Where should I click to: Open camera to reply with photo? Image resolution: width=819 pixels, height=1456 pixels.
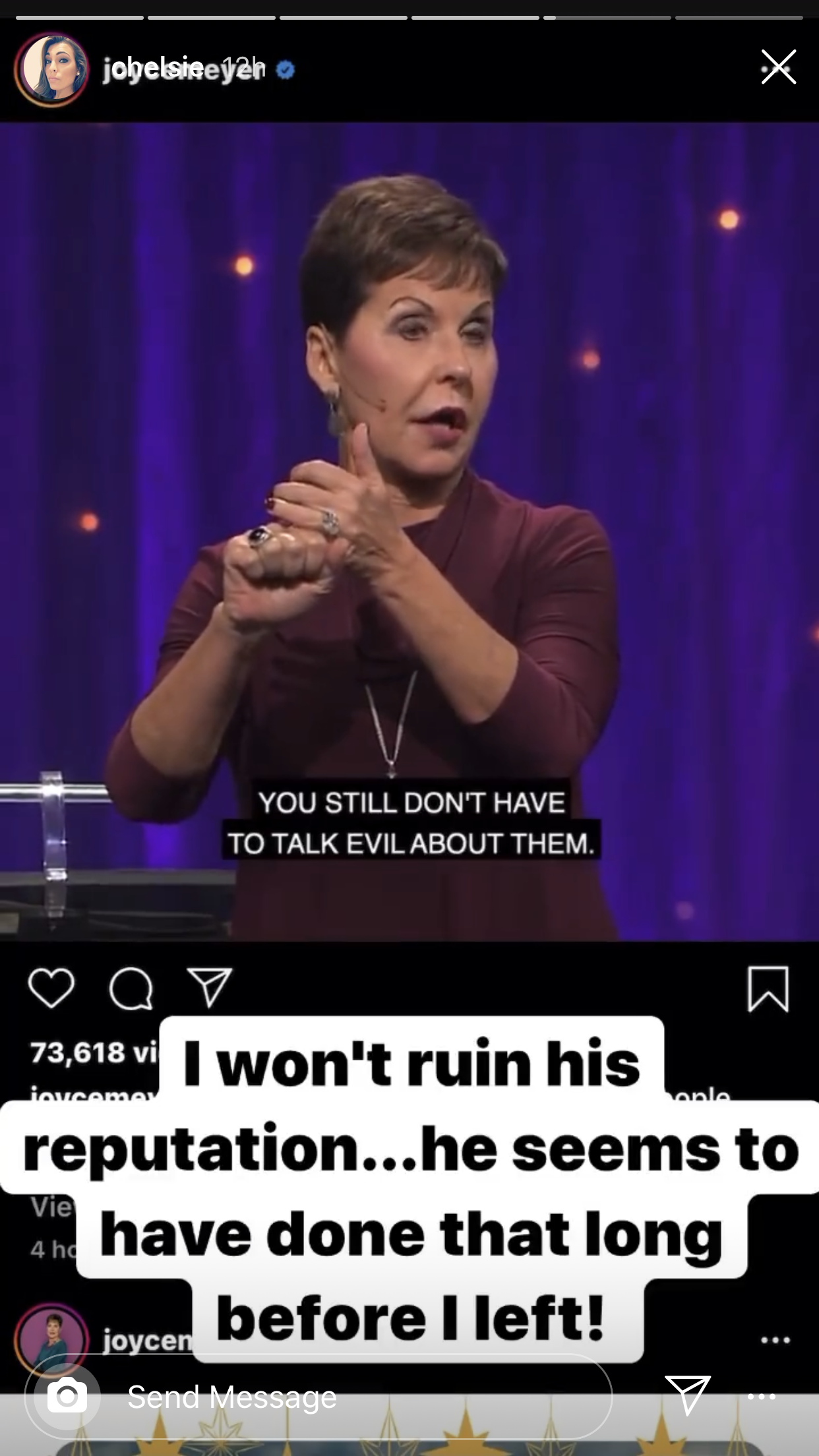pyautogui.click(x=67, y=1396)
